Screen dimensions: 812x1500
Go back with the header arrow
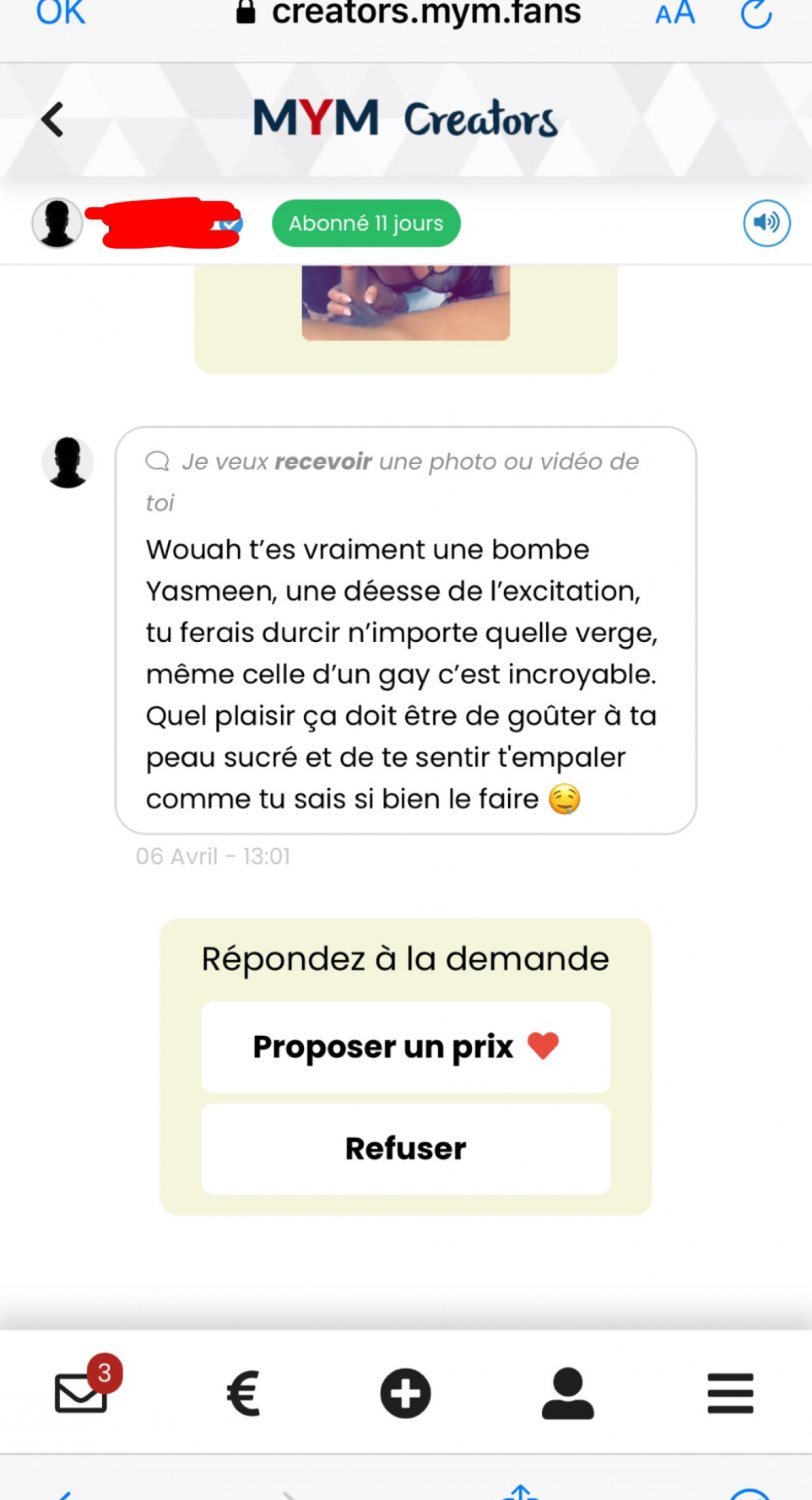point(52,120)
